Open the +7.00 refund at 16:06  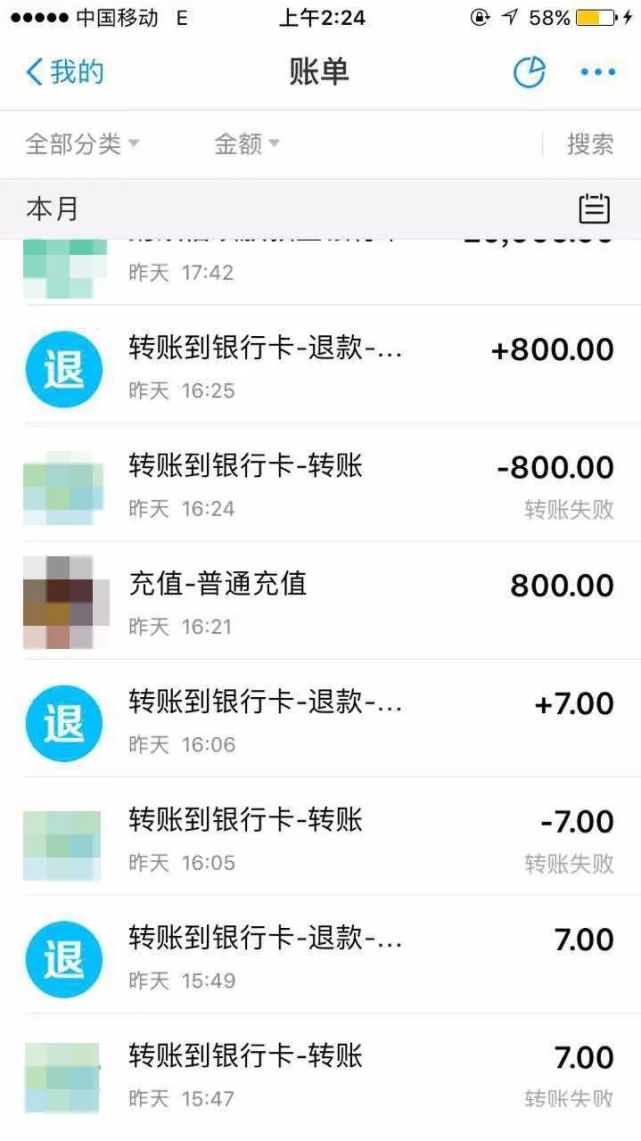320,720
